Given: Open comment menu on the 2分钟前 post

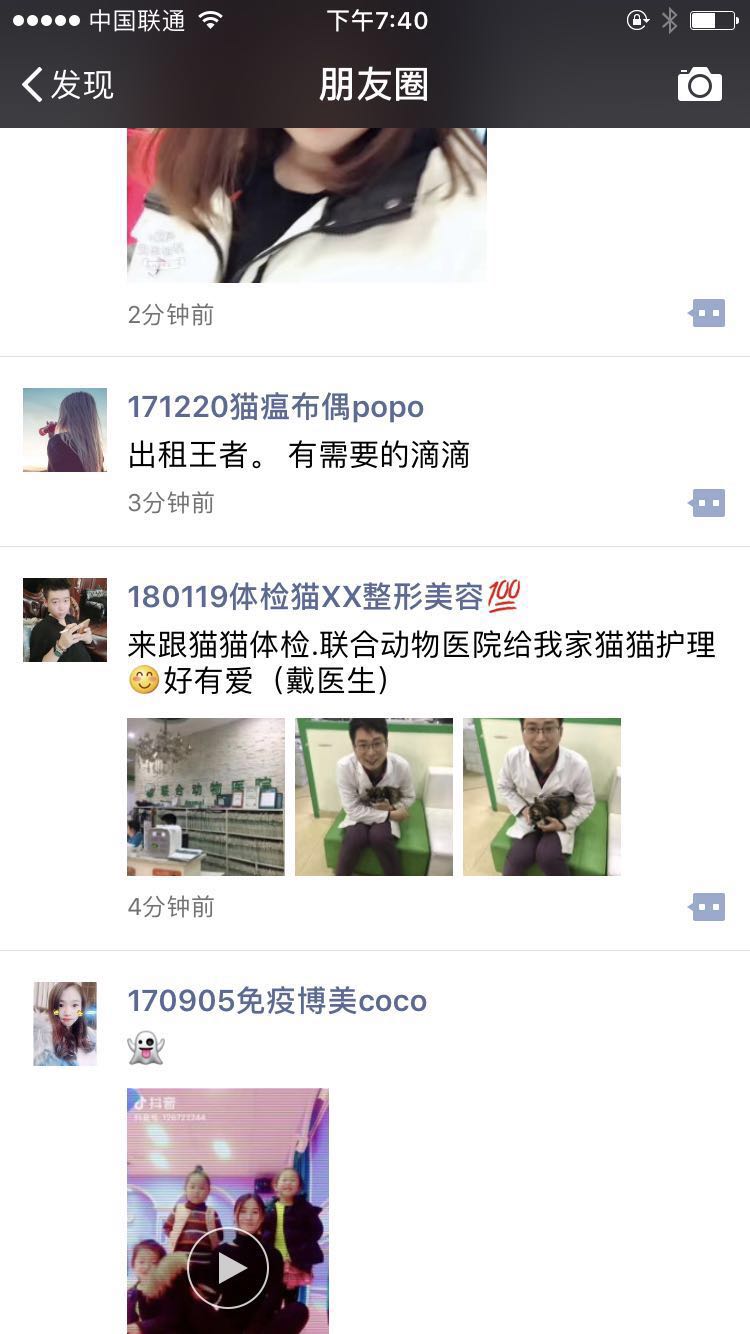Looking at the screenshot, I should pyautogui.click(x=707, y=314).
